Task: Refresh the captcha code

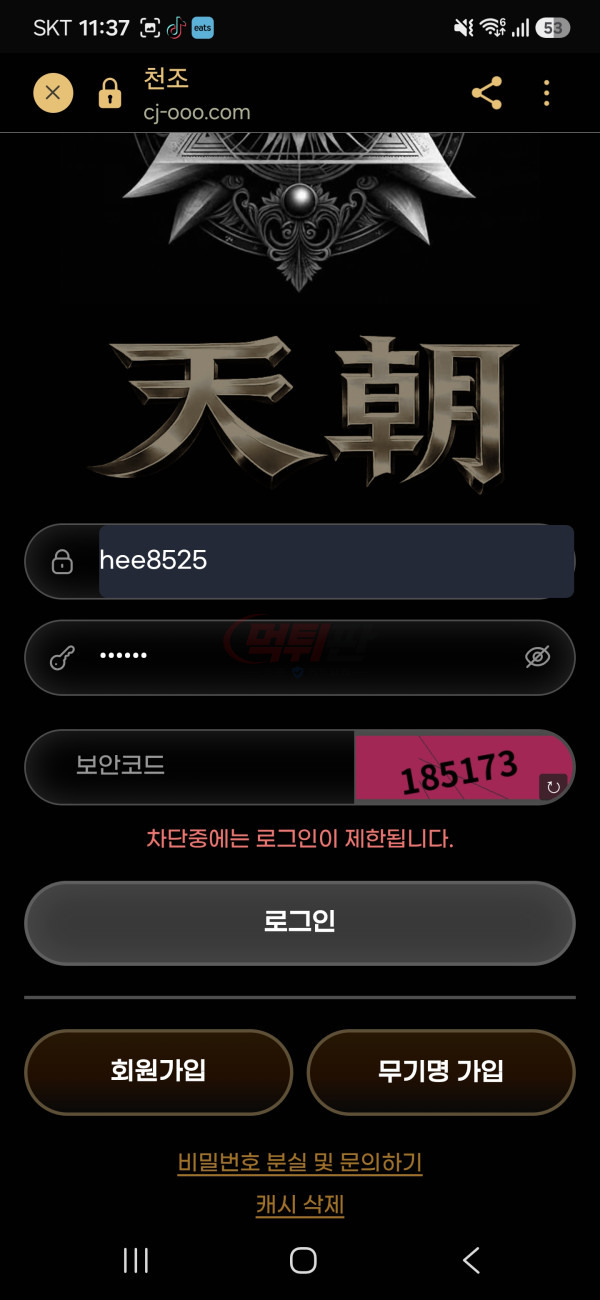Action: point(553,787)
